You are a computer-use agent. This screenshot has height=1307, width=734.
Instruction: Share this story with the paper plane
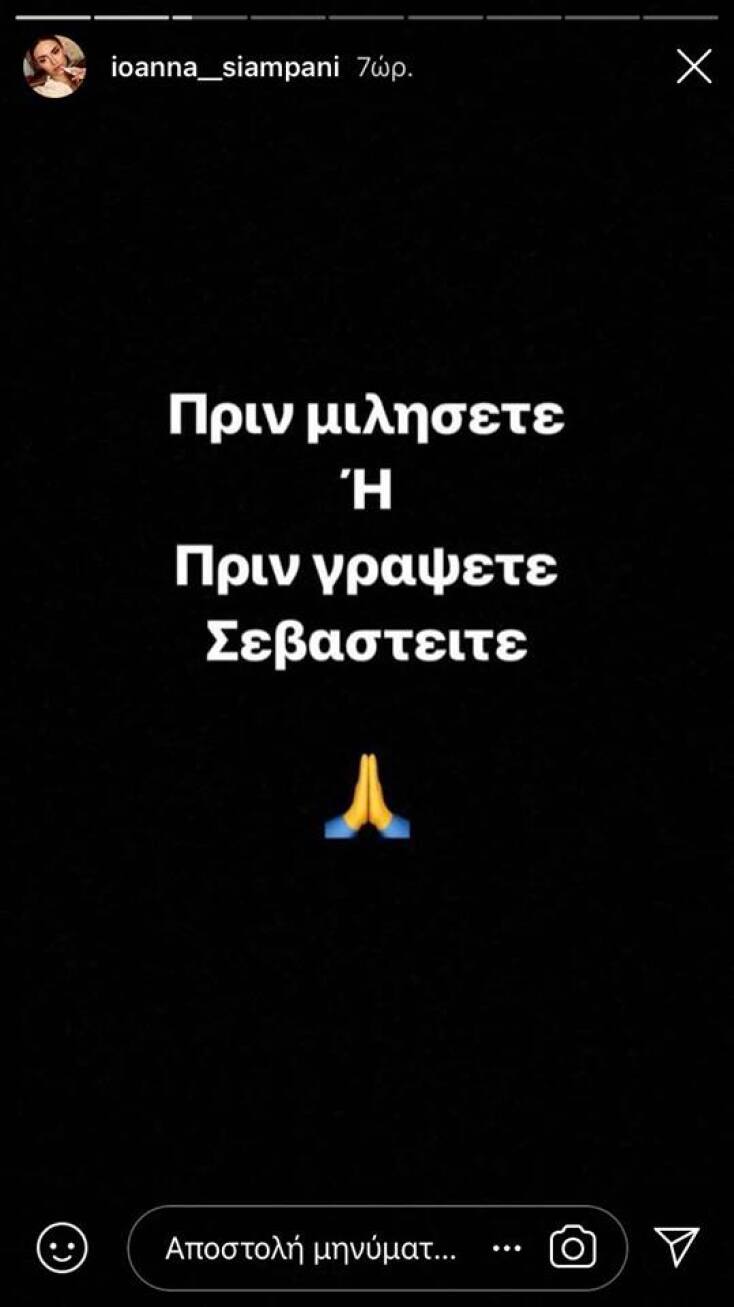[677, 1247]
